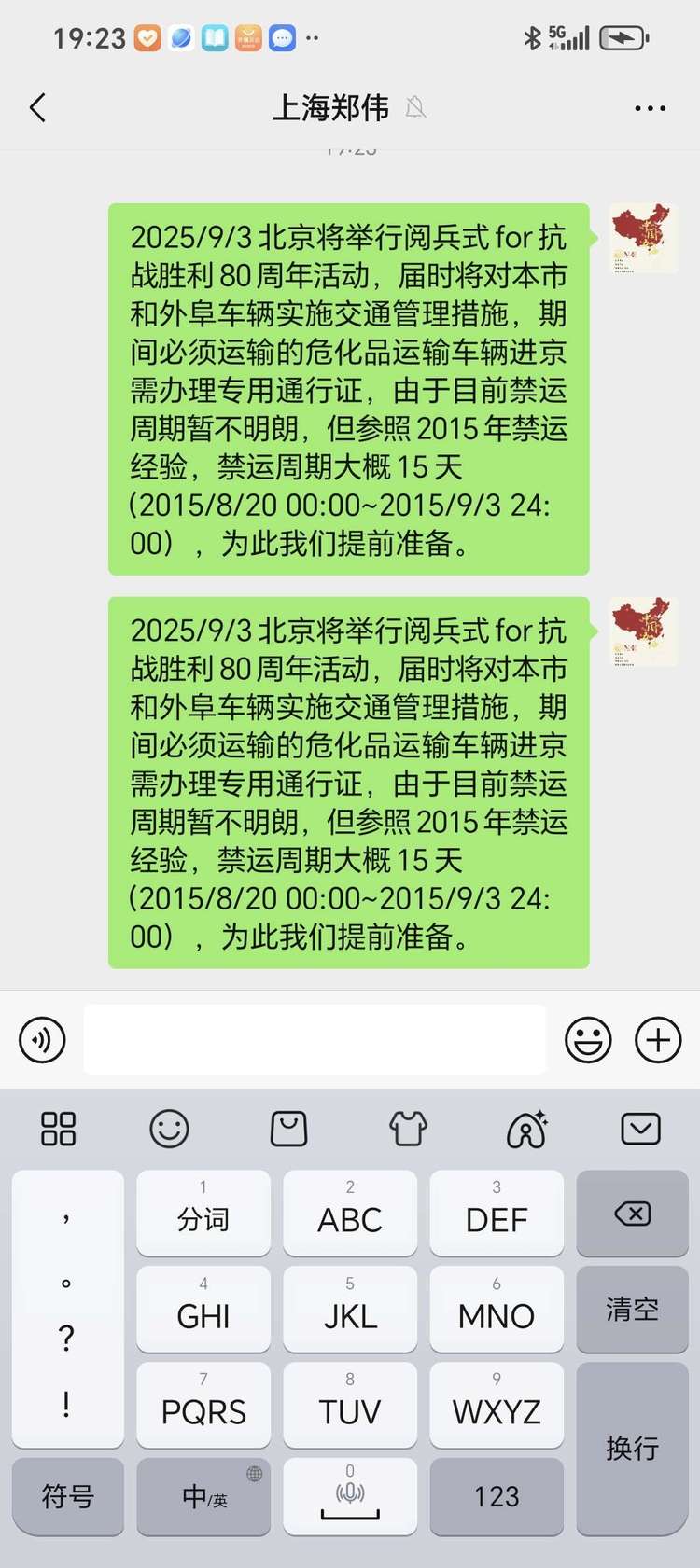Switch to the 123 numeric keyboard
The width and height of the screenshot is (700, 1568).
tap(497, 1496)
